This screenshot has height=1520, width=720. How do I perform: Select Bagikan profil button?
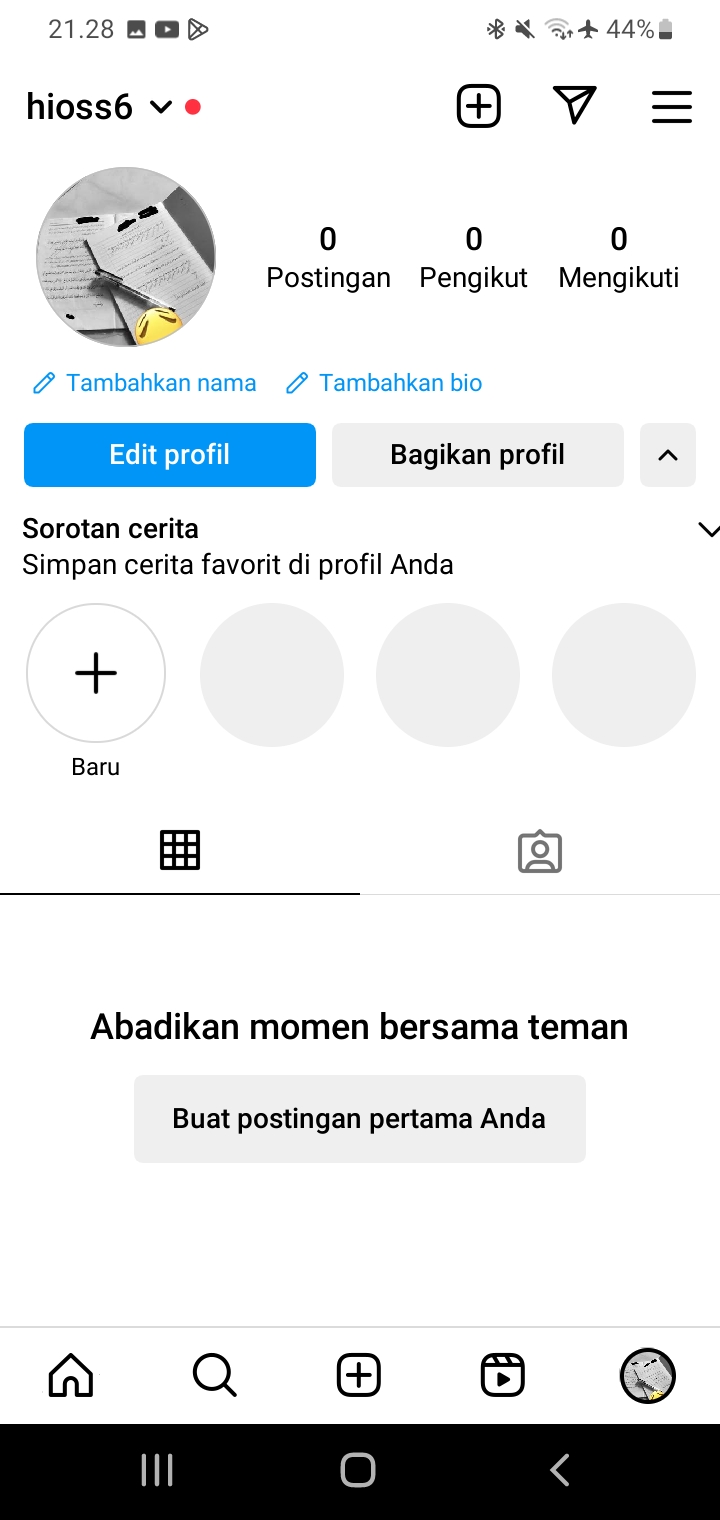coord(477,455)
